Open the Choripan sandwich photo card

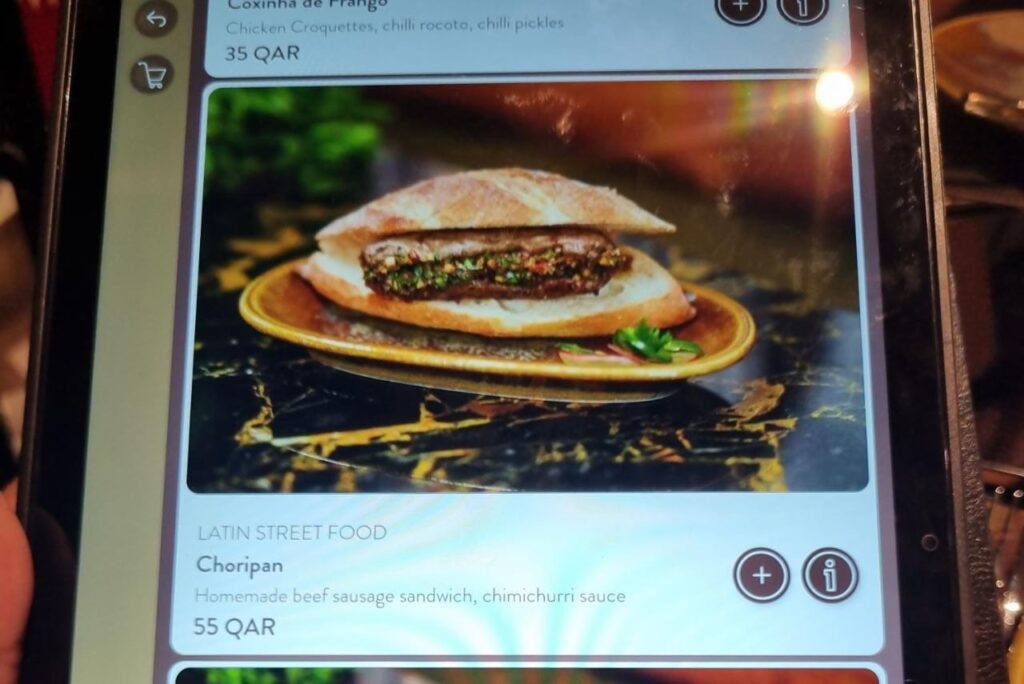[528, 290]
